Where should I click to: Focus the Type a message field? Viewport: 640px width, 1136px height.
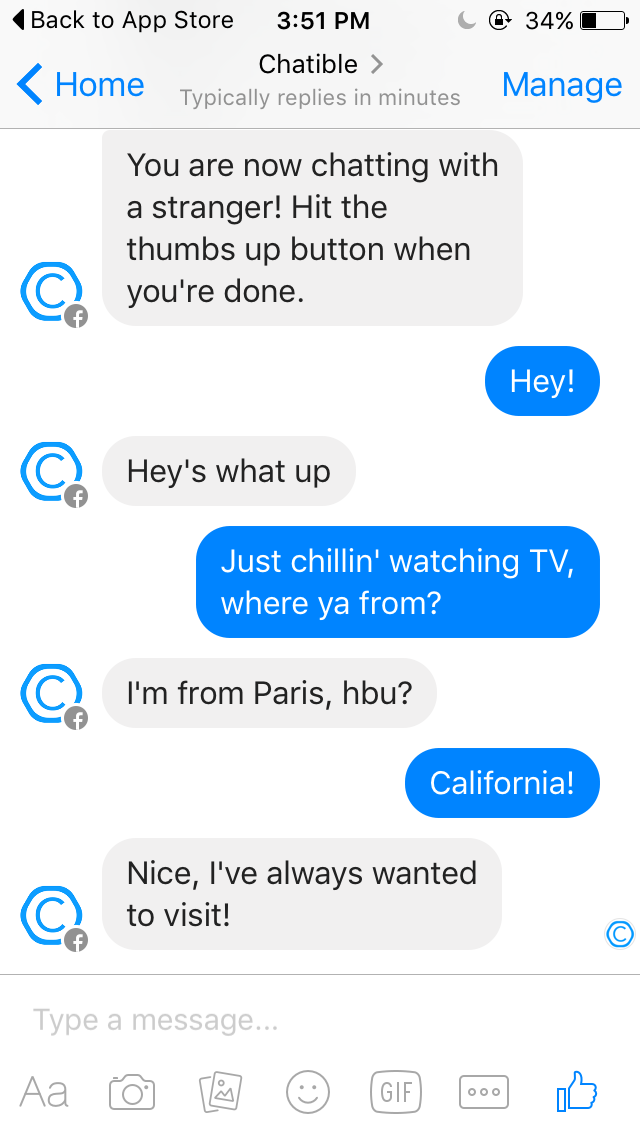[x=300, y=1020]
